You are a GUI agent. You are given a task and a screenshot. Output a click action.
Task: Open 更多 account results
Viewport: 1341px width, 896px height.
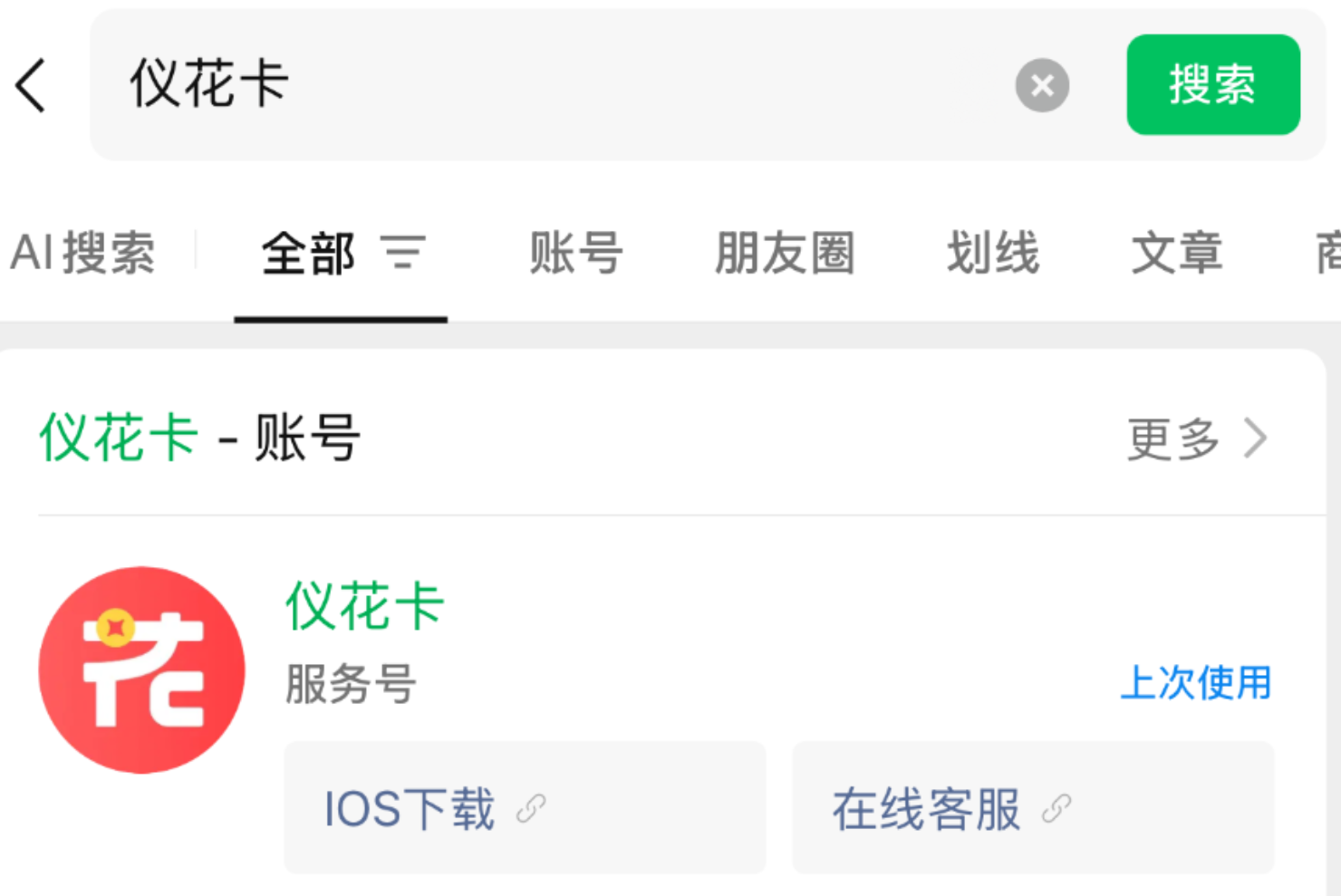click(1196, 439)
